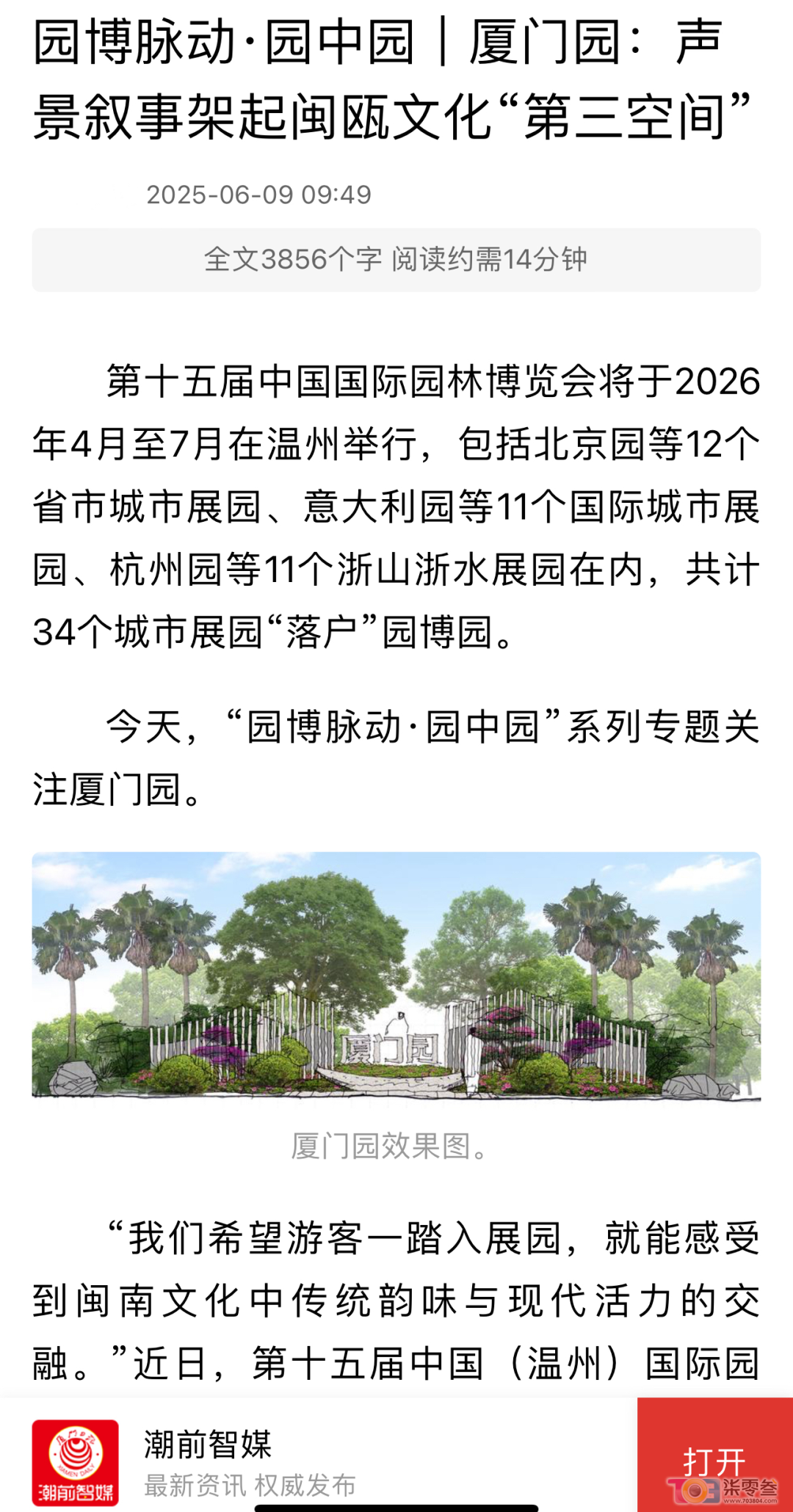Tap the red 打开 button
Screen dimensions: 793x1512
tap(714, 1456)
